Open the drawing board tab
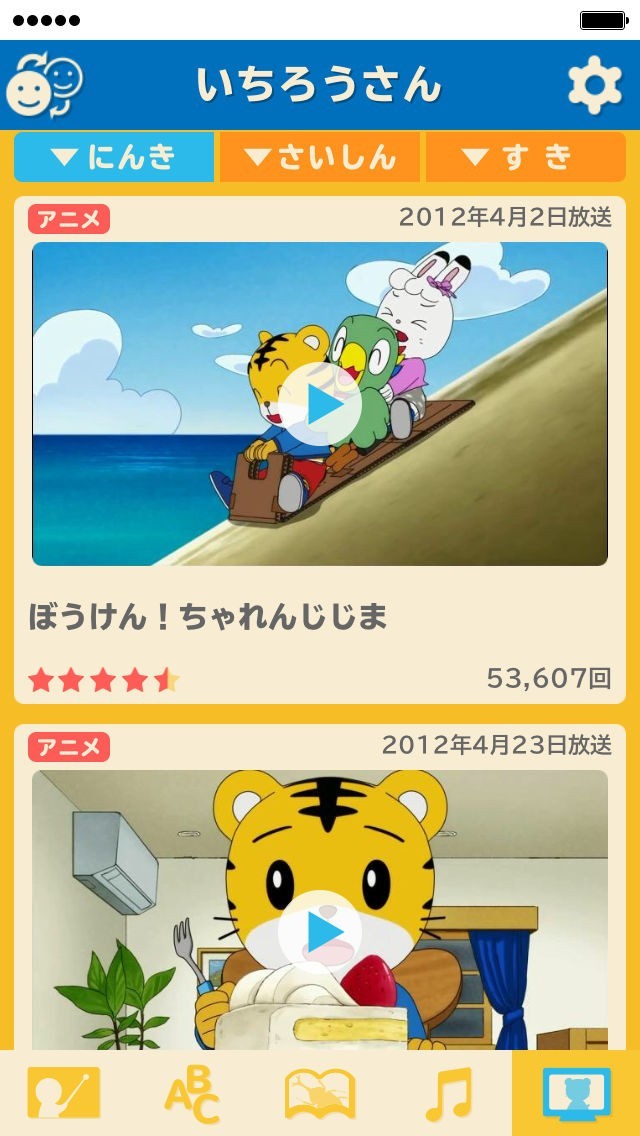The image size is (640, 1136). coord(64,1094)
